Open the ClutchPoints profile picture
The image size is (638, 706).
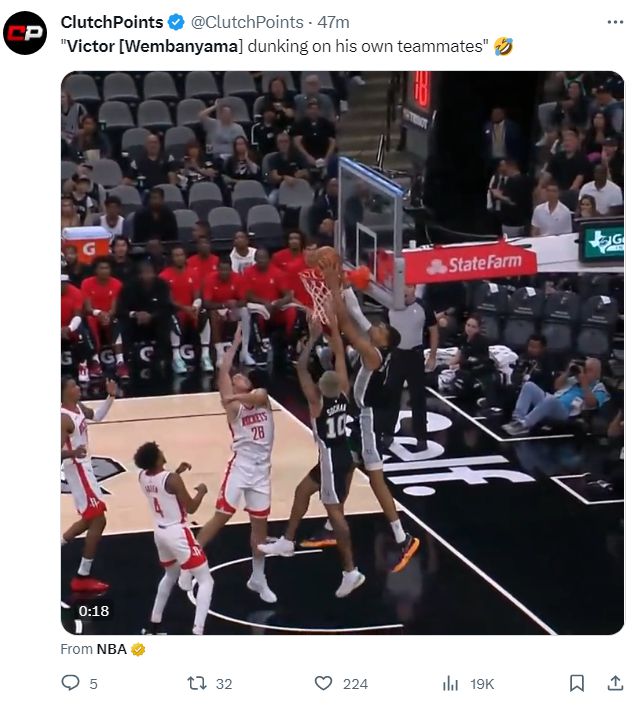[25, 33]
